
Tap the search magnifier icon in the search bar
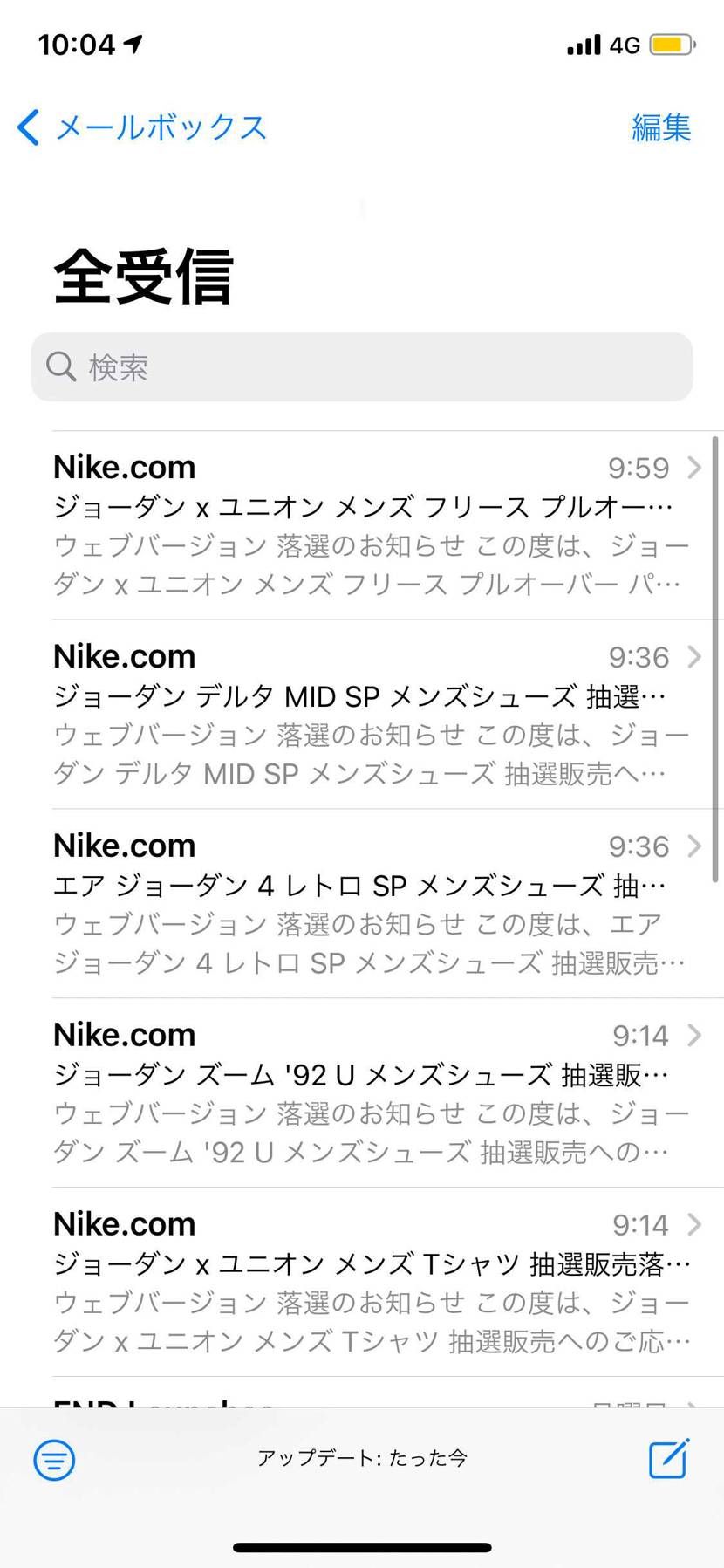click(60, 366)
